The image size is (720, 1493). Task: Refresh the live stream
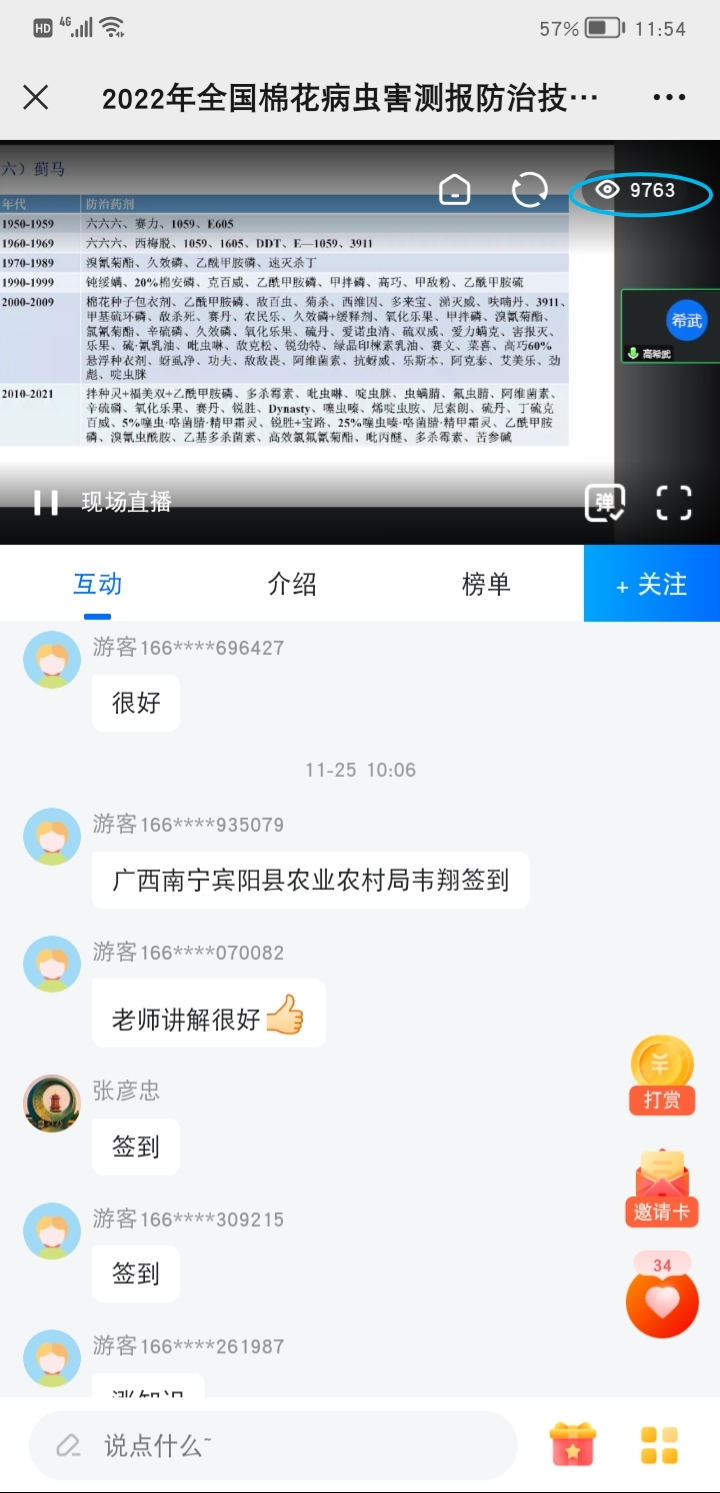530,189
